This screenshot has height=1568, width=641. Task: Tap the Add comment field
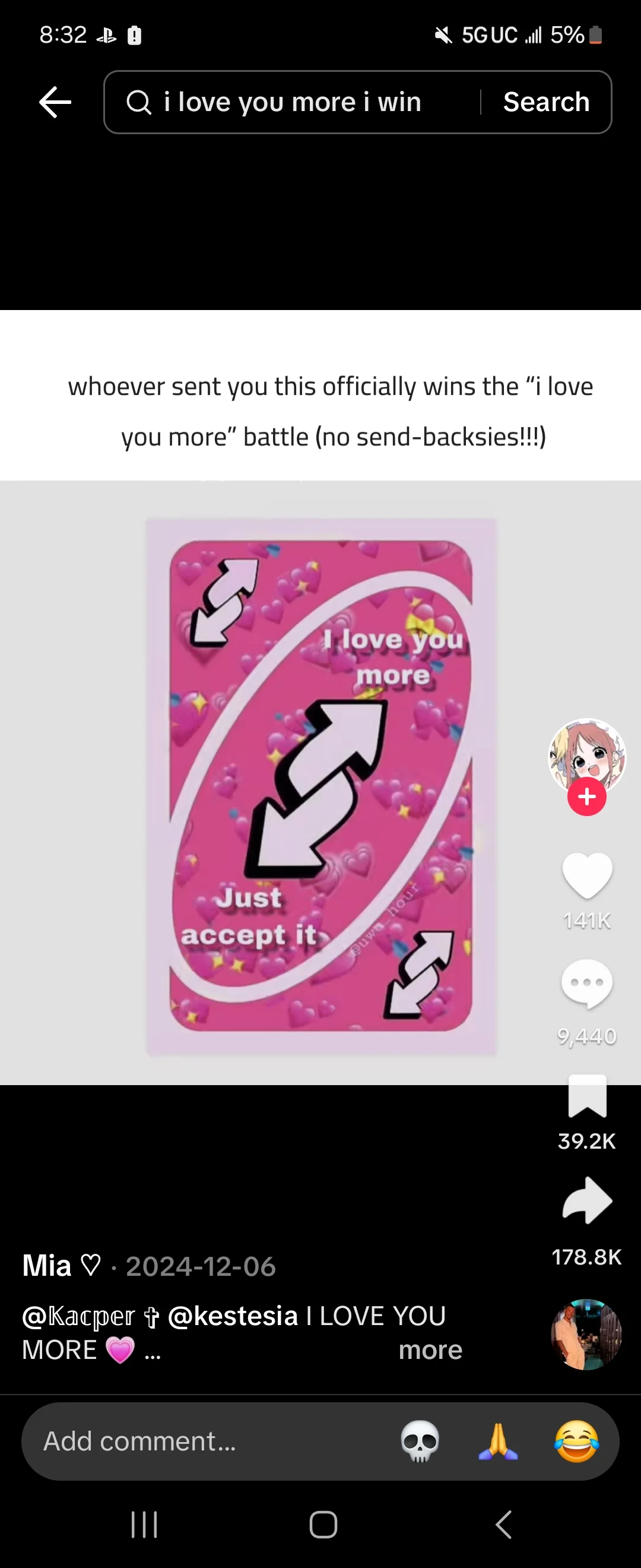(182, 1441)
